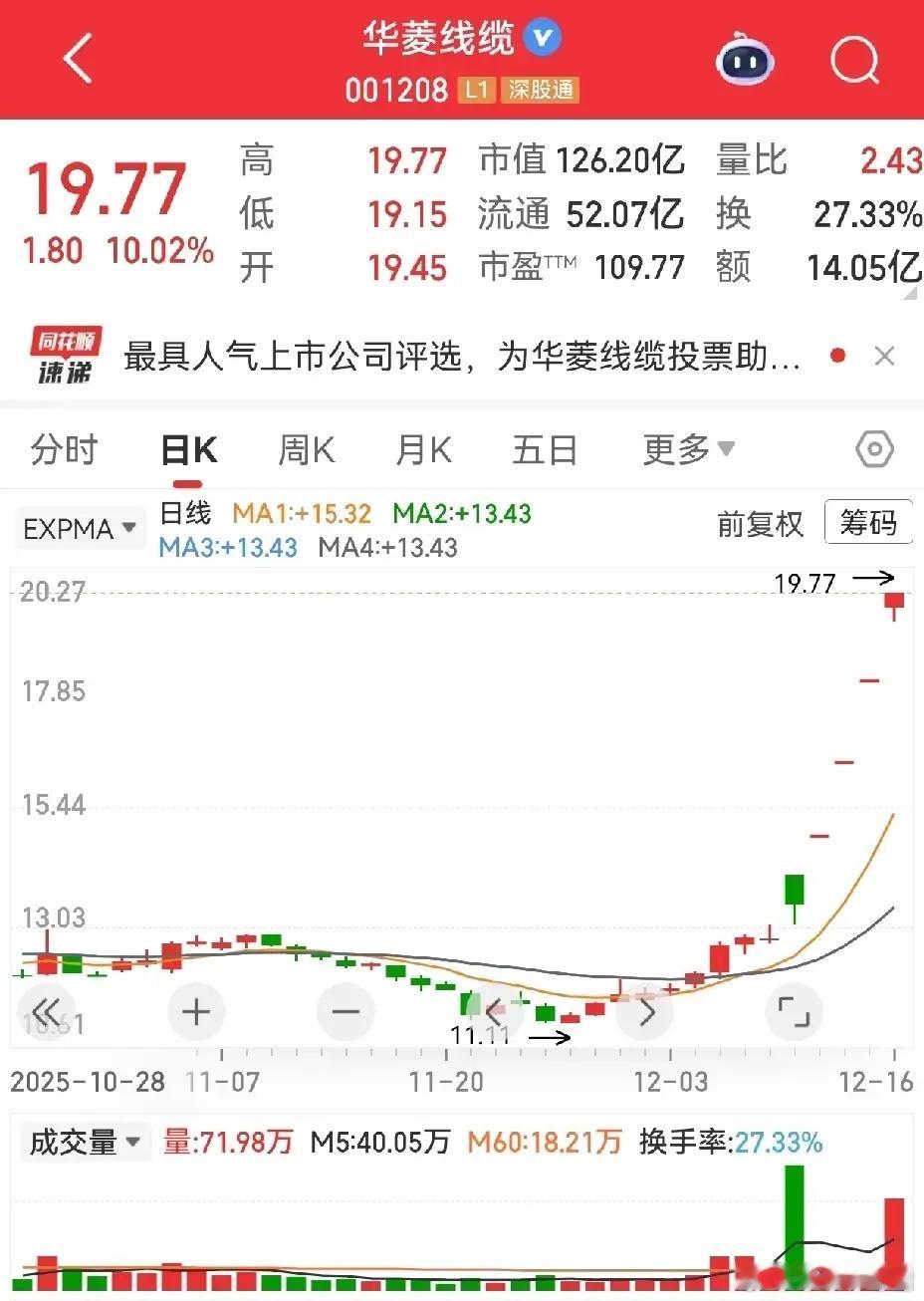The height and width of the screenshot is (1301, 924).
Task: Show the 五日 chart tab
Action: click(545, 450)
